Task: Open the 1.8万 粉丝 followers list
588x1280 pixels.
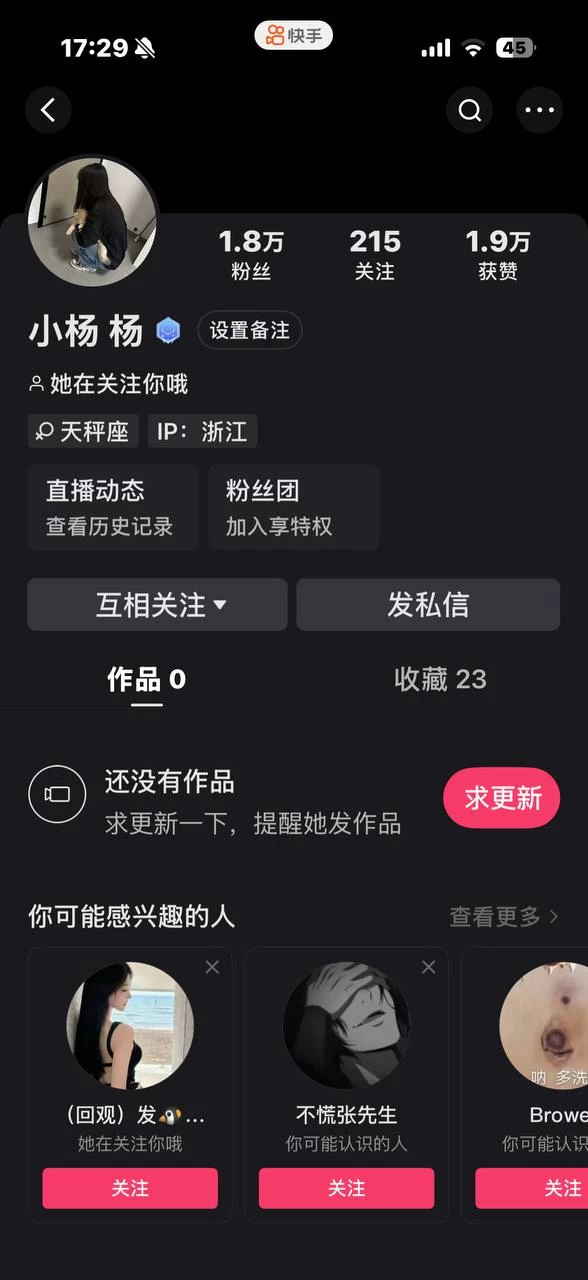Action: (251, 254)
